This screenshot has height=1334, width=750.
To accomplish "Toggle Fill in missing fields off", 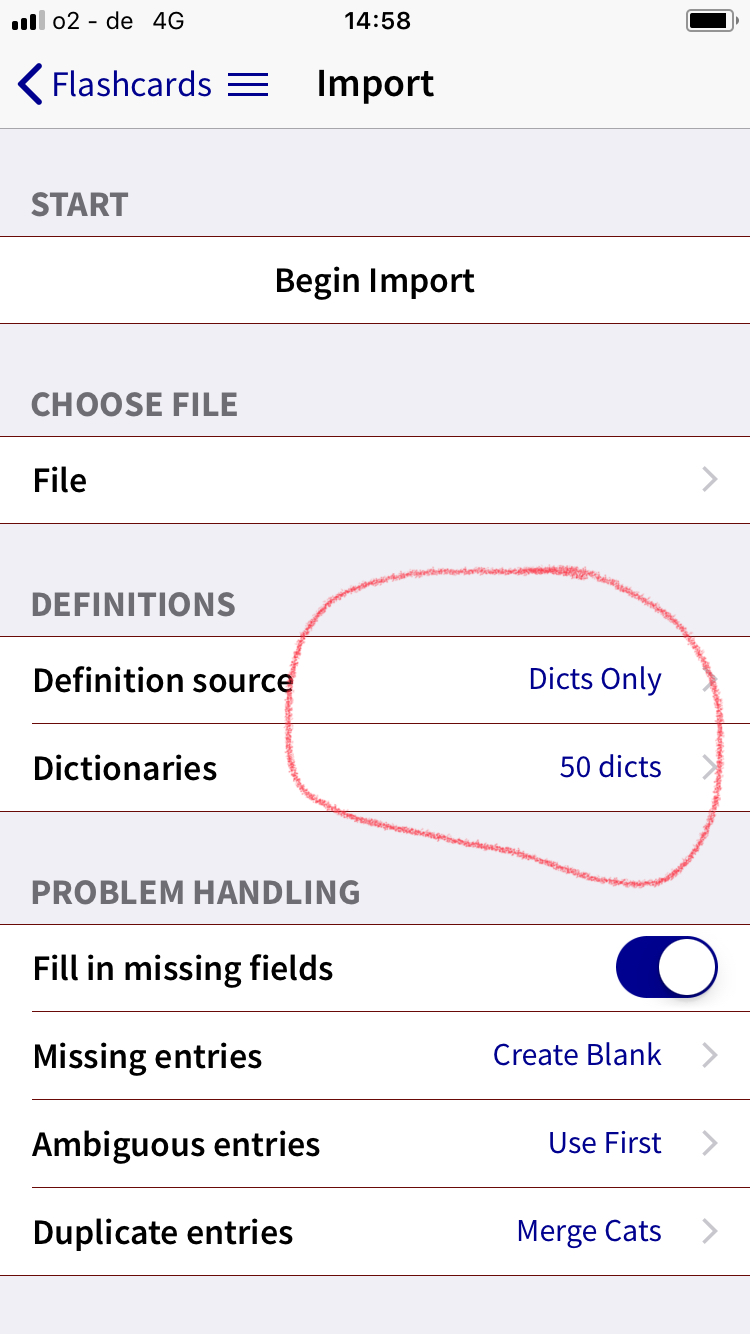I will point(667,968).
